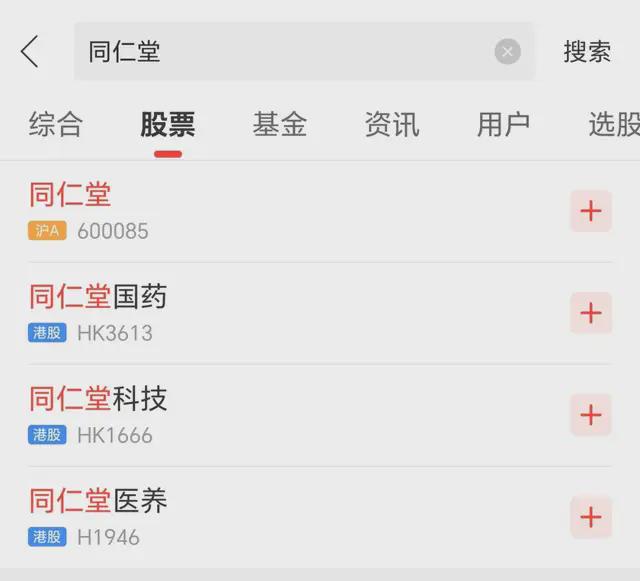Switch to the 基金 tab

click(279, 125)
